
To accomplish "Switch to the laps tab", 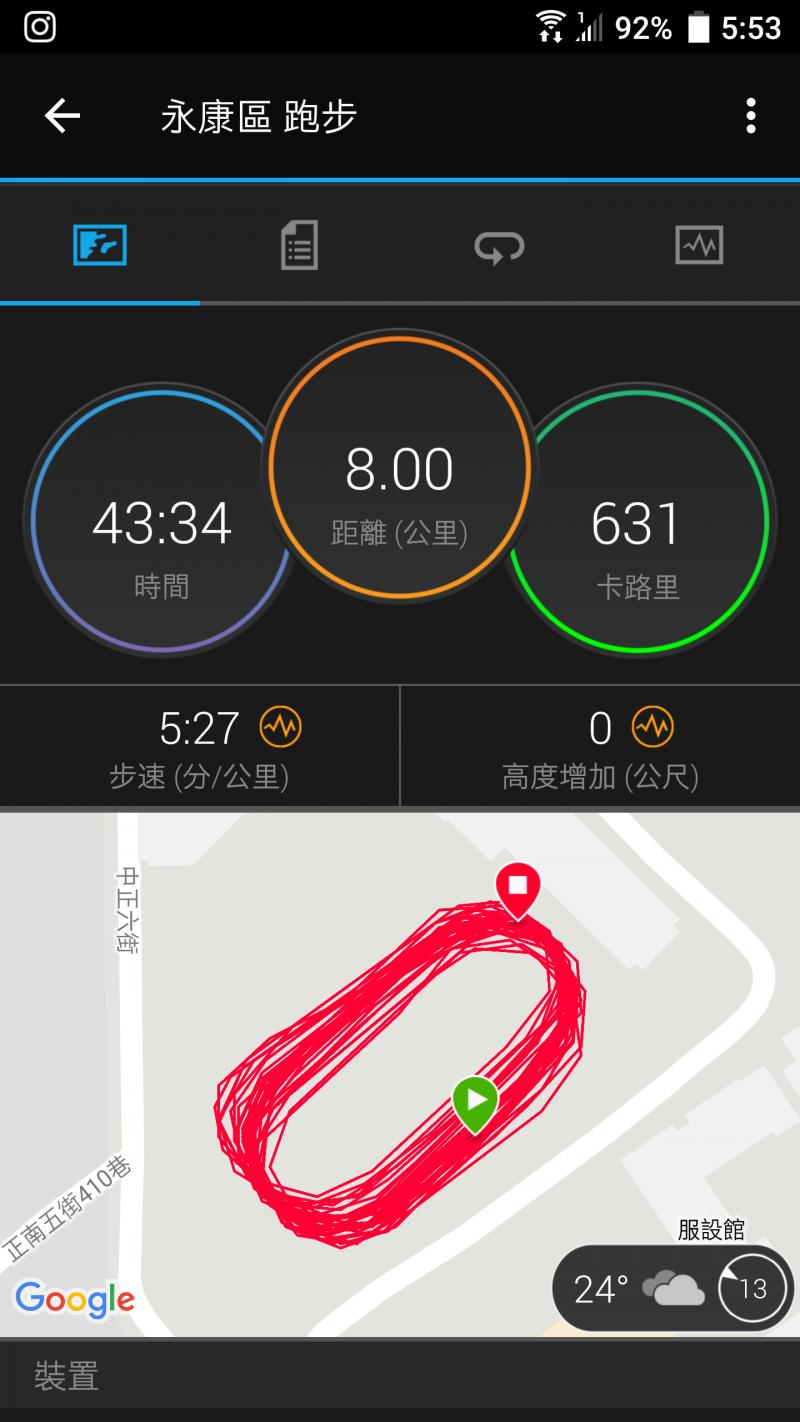I will click(499, 246).
